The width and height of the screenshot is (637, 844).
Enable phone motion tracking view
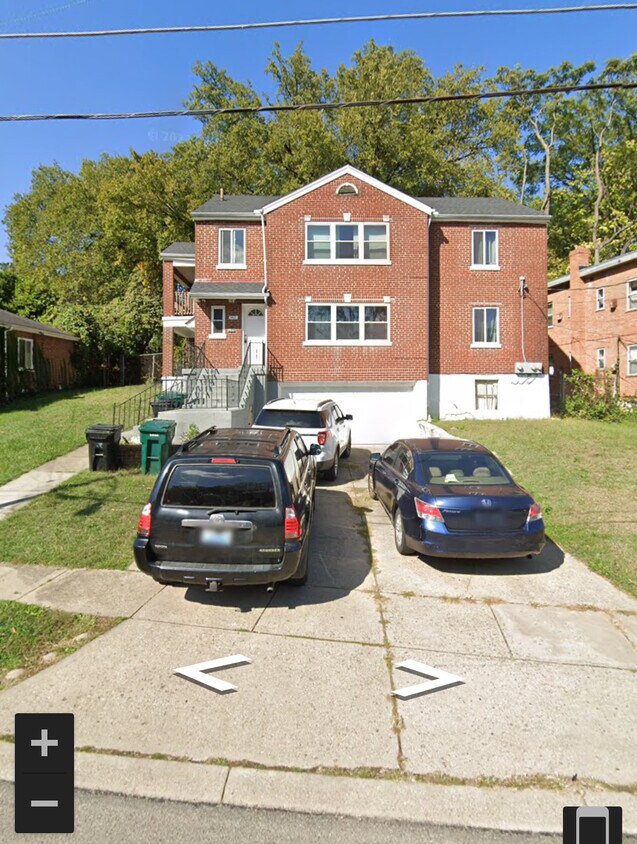tap(591, 825)
